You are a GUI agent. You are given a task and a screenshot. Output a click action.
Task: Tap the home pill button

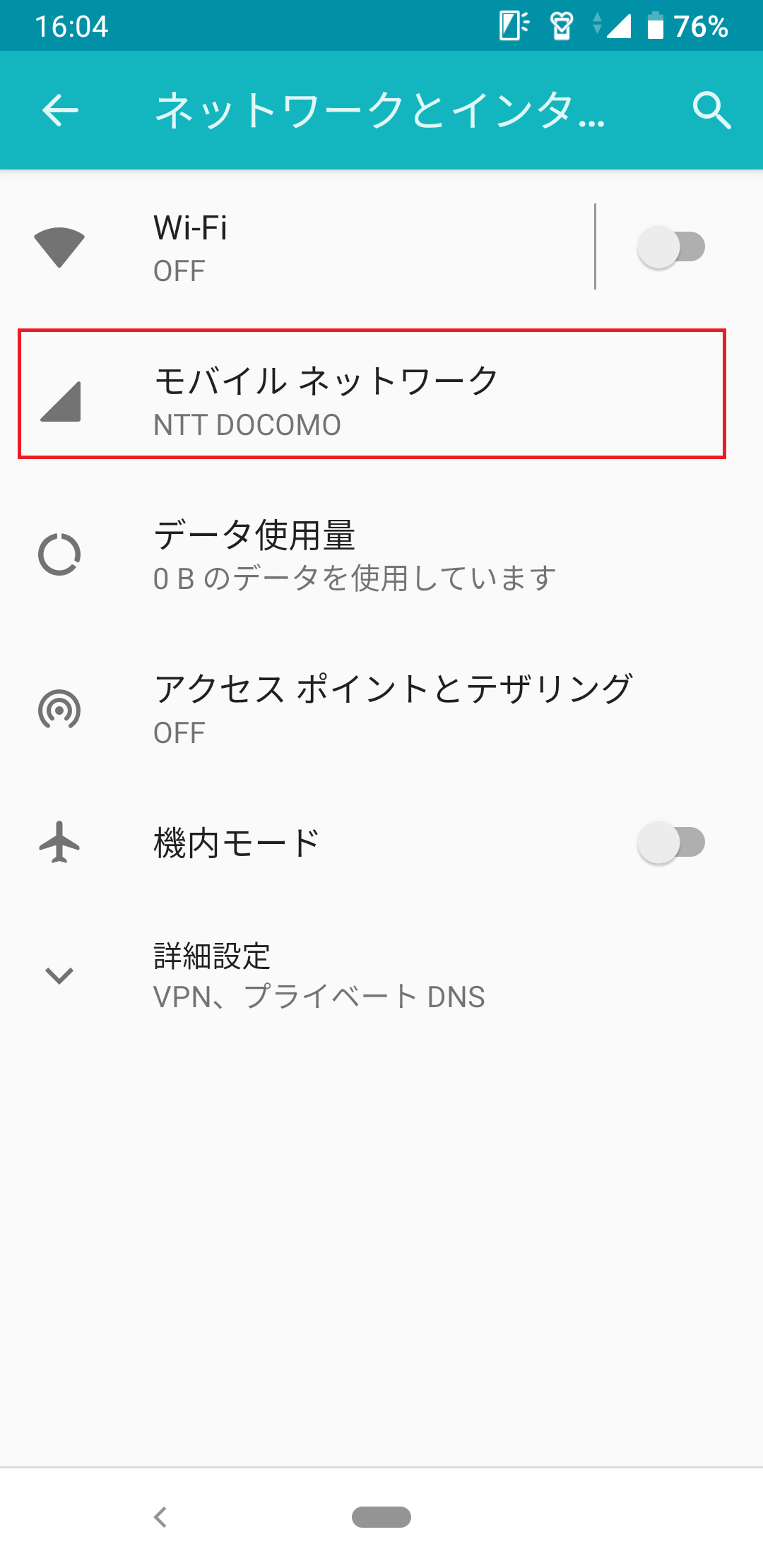pos(381,1516)
